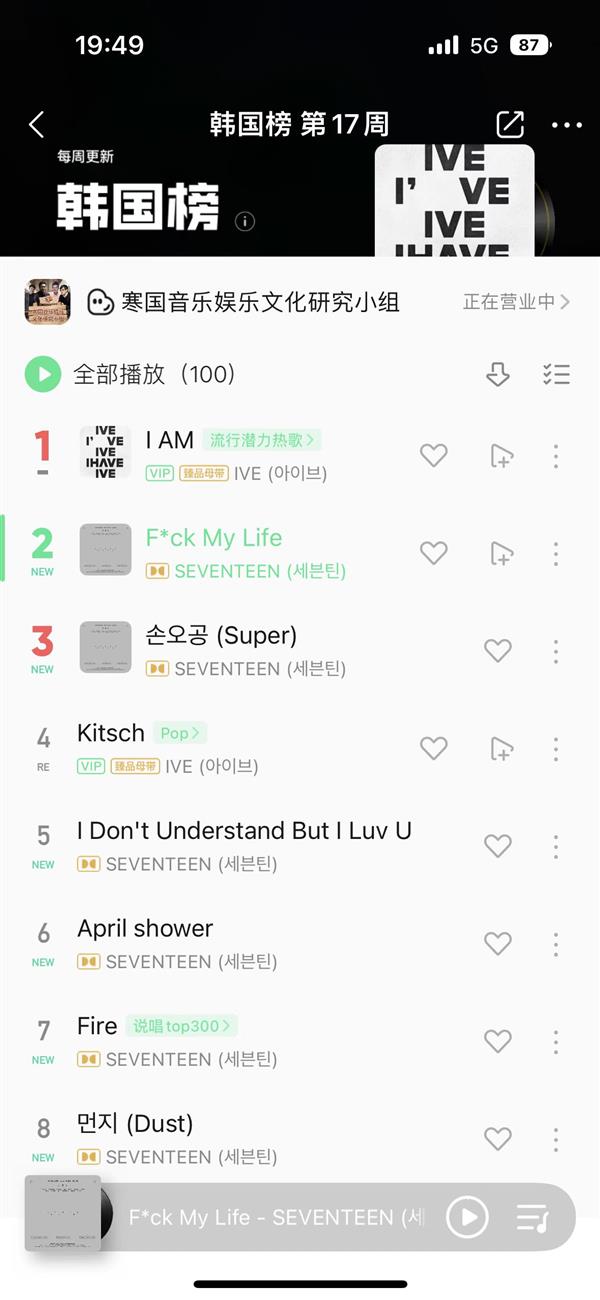This screenshot has width=600, height=1300.
Task: Share the Korean chart
Action: pyautogui.click(x=510, y=125)
